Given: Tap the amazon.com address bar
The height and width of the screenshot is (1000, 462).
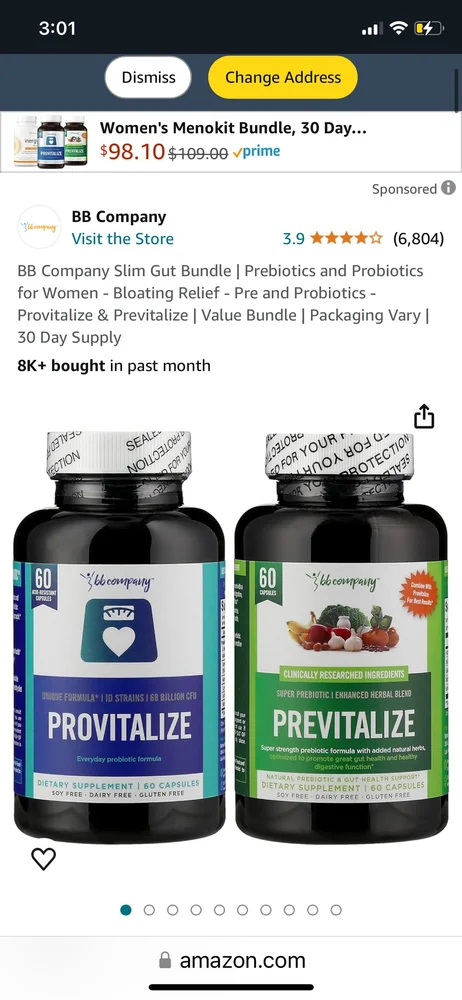Looking at the screenshot, I should tap(231, 960).
